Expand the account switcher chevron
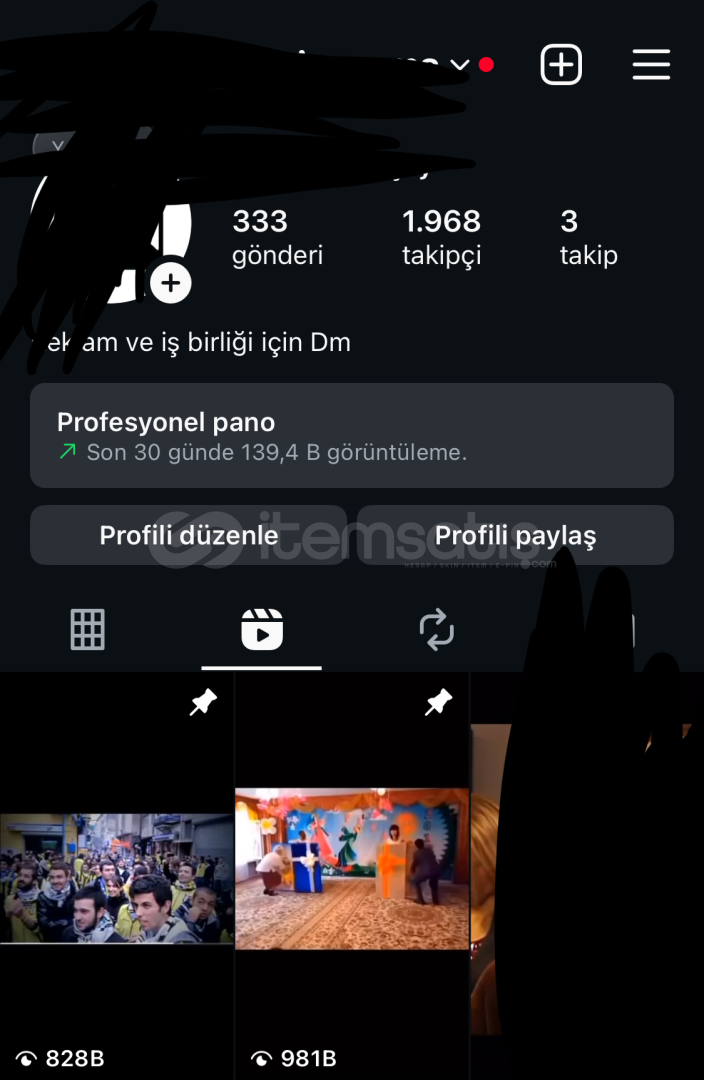 459,65
